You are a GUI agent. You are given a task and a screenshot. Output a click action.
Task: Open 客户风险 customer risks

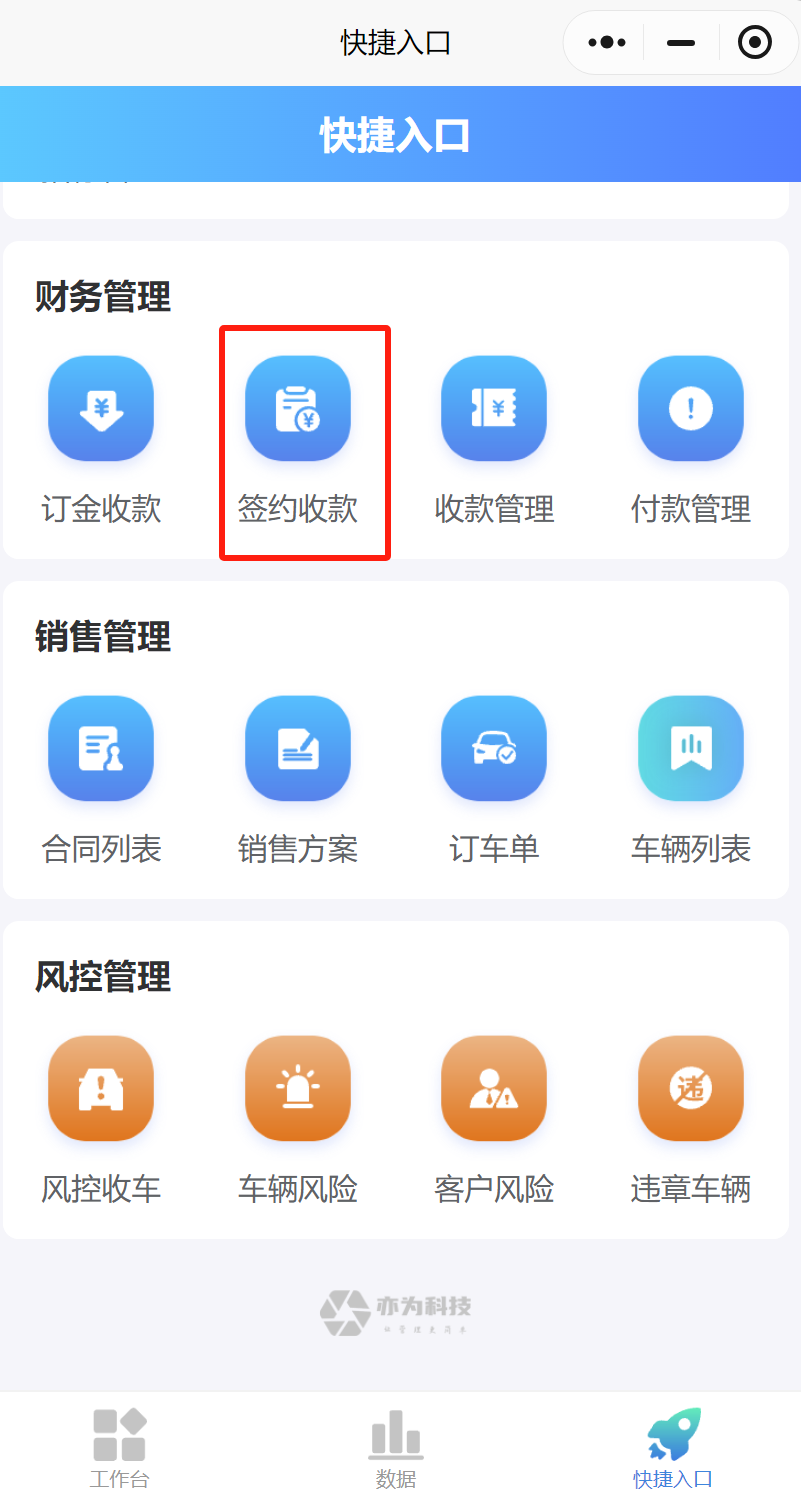[x=494, y=1089]
